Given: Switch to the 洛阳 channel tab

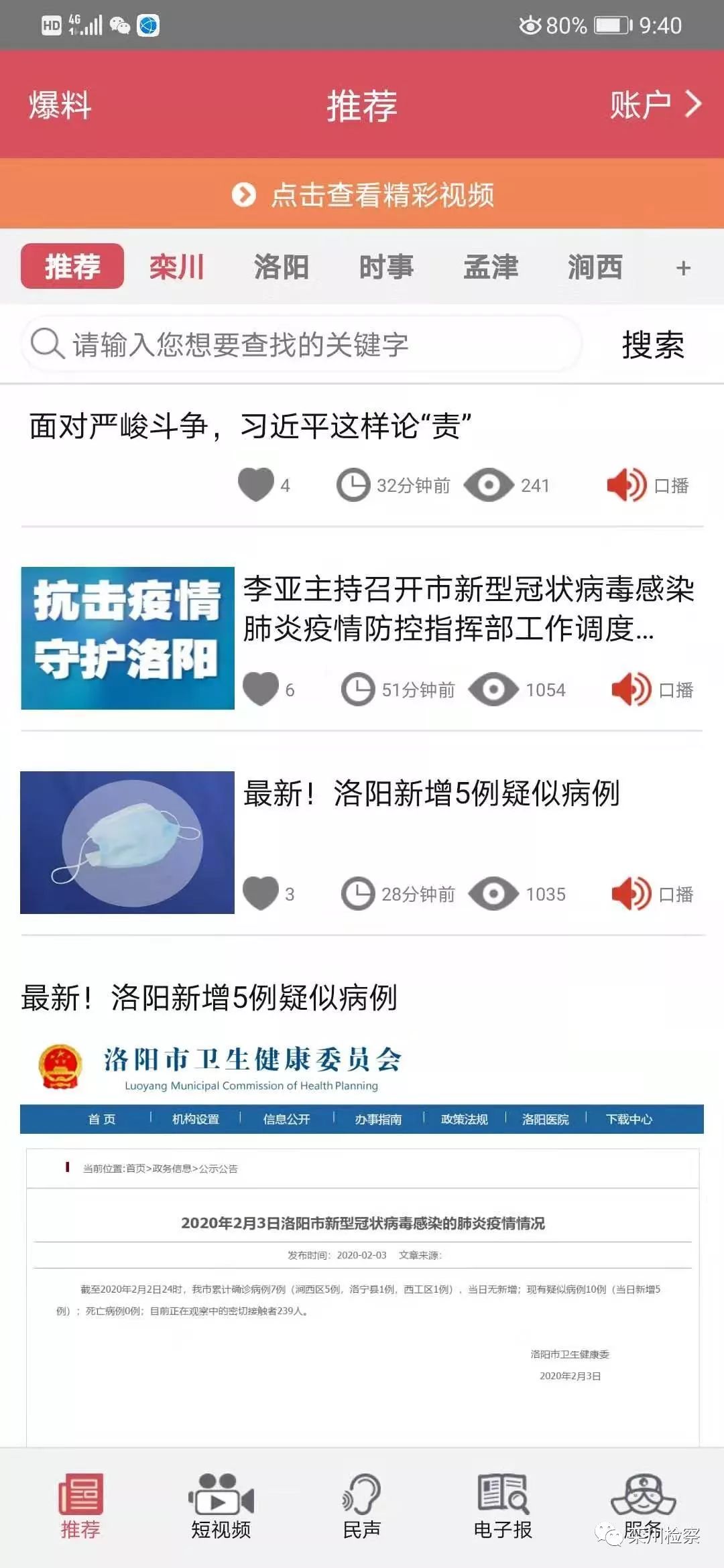Looking at the screenshot, I should [281, 267].
